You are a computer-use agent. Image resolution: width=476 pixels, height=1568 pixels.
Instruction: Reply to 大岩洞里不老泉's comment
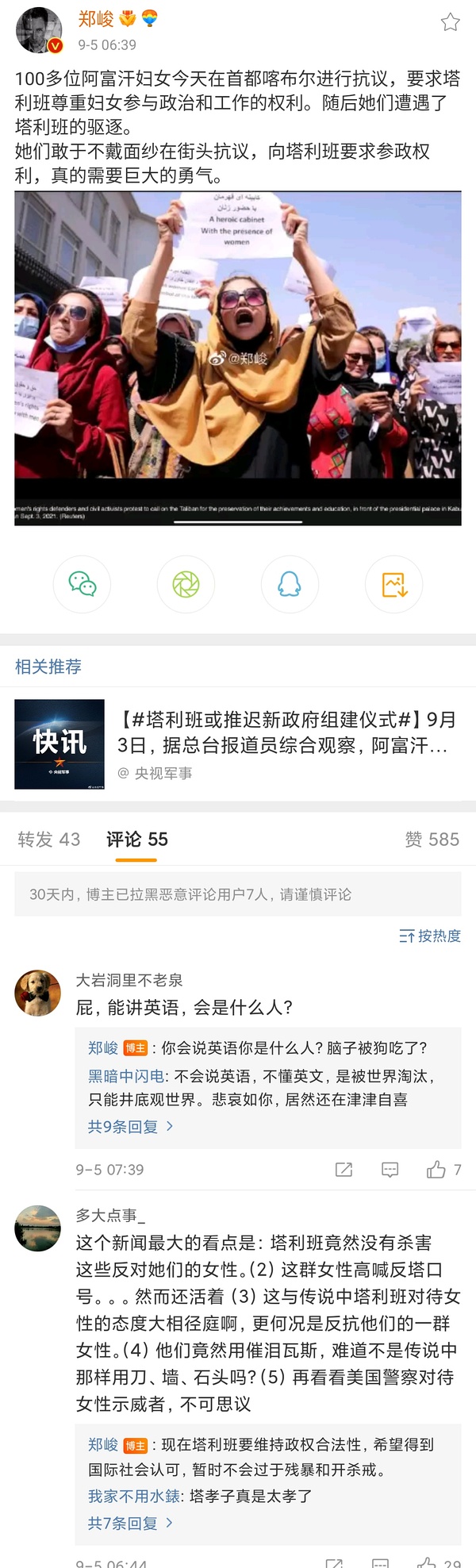click(390, 1170)
